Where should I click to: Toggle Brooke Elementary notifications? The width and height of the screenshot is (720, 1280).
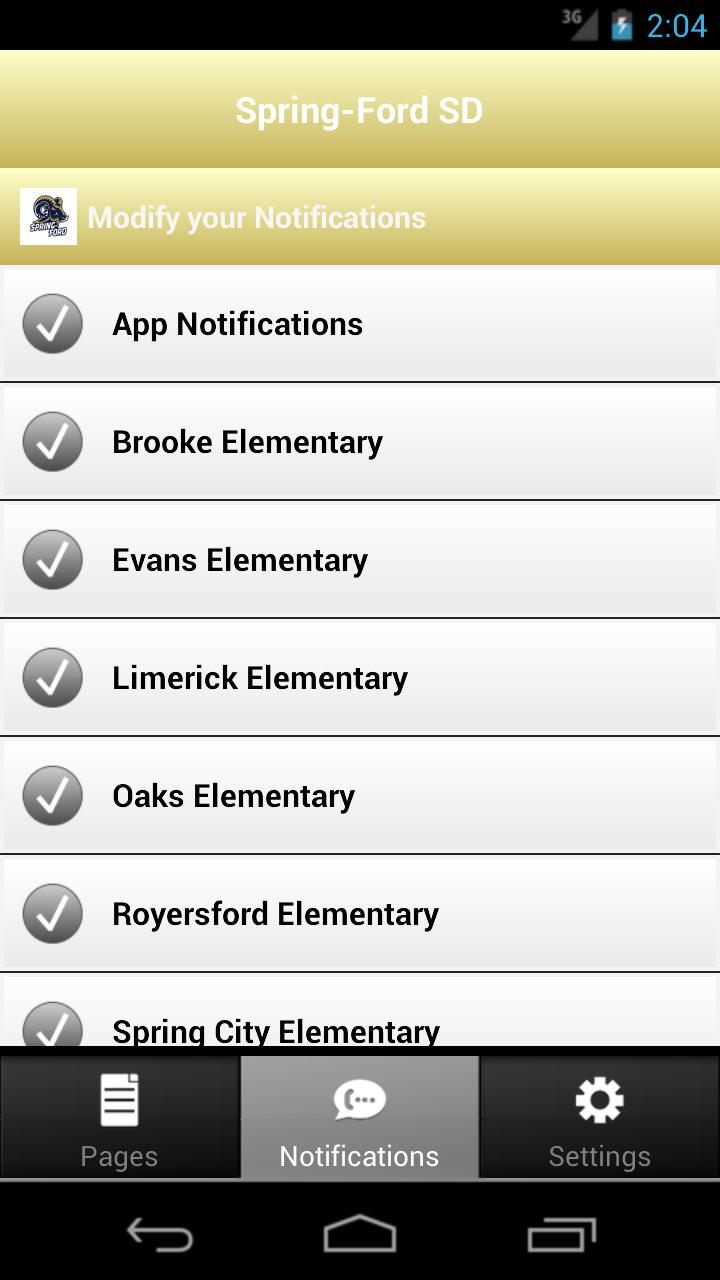point(52,442)
